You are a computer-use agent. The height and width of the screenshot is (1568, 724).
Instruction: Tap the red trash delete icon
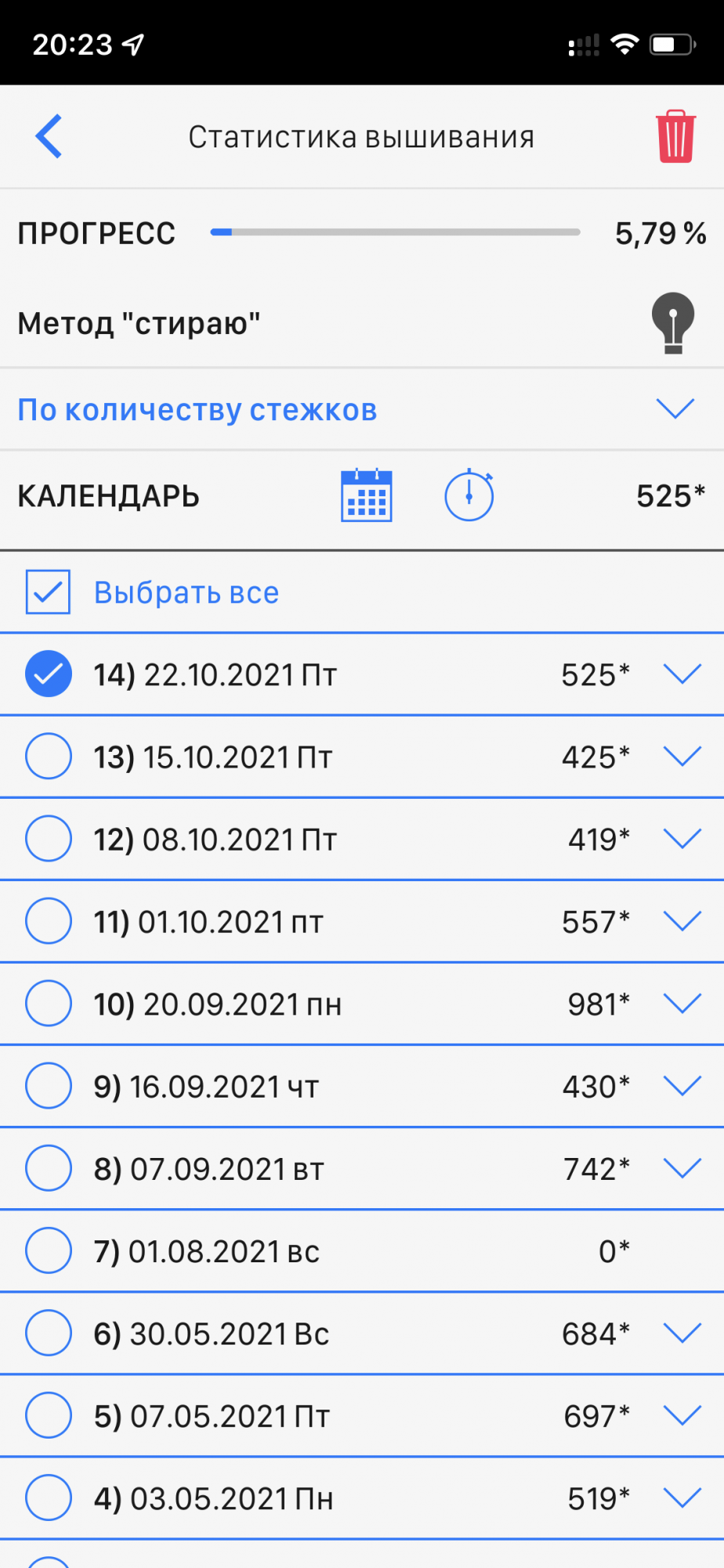click(675, 136)
